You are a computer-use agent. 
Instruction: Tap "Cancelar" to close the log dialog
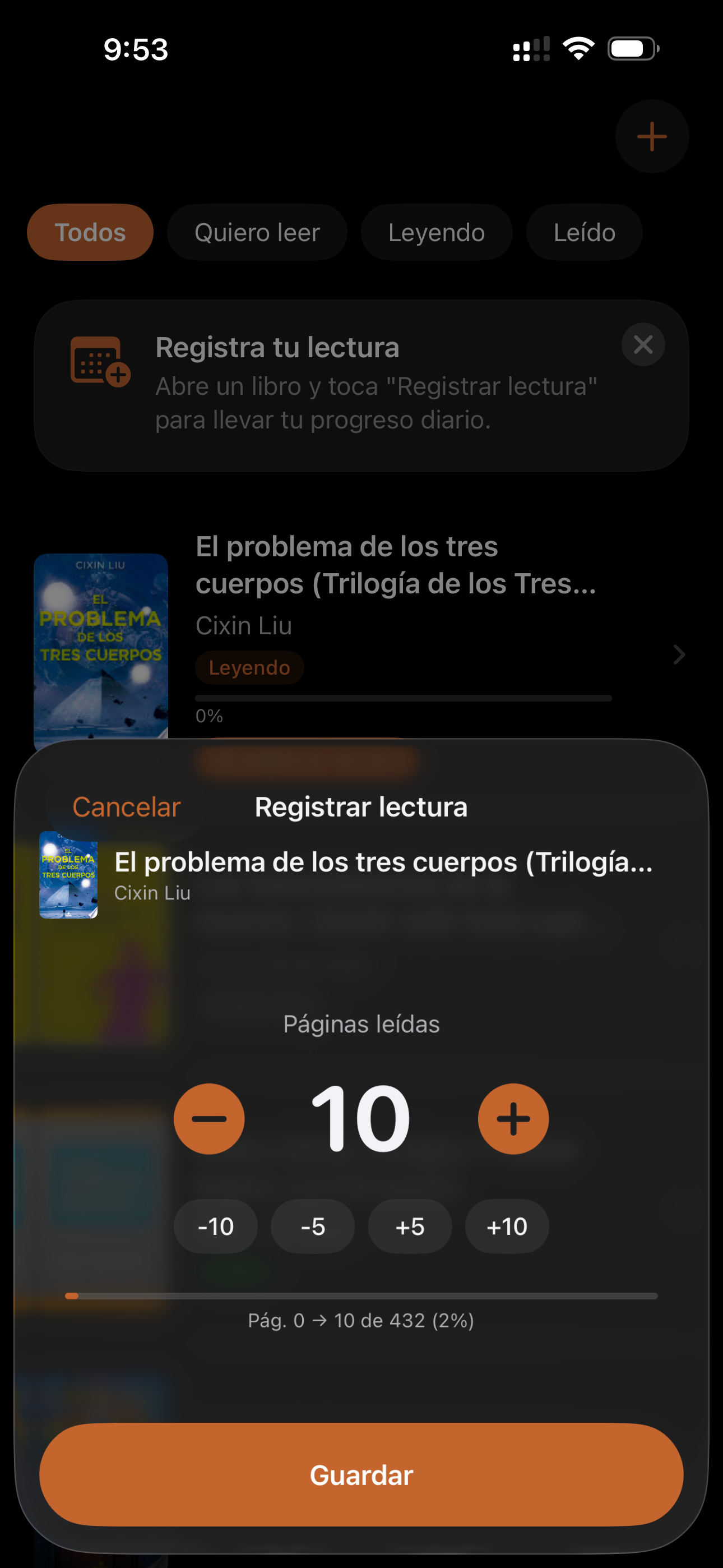coord(126,806)
